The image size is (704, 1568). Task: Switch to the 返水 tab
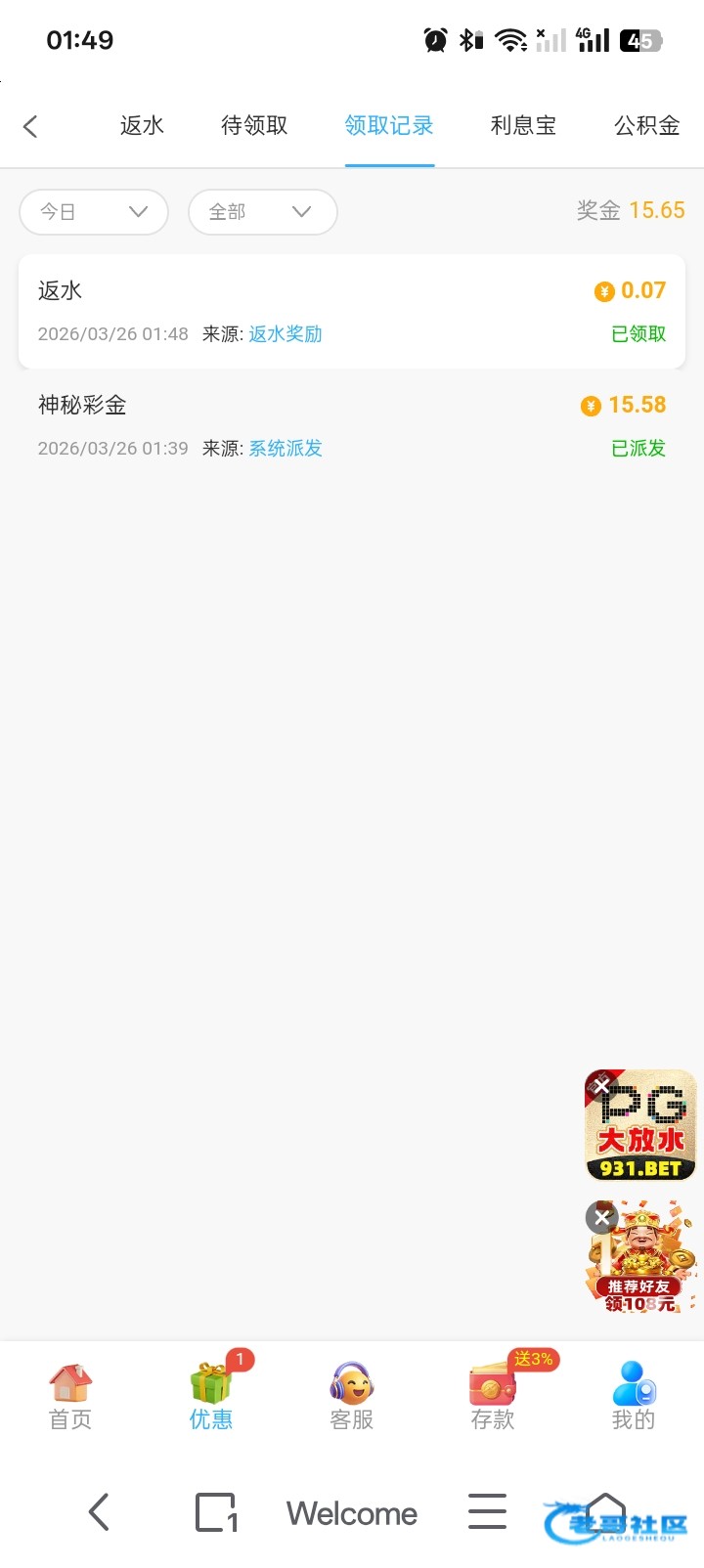tap(142, 126)
